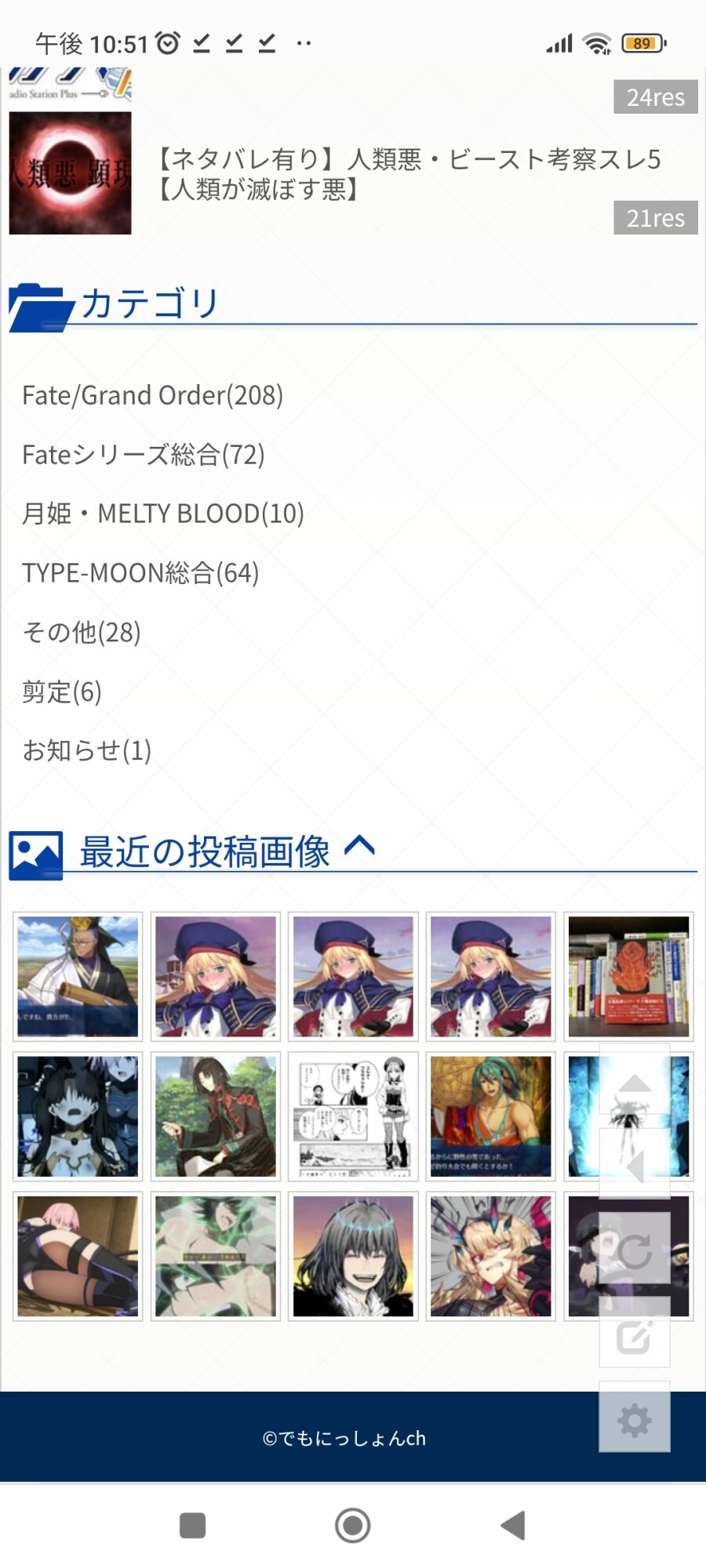Open the TYPE-MOON総合(64) category
The image size is (706, 1568).
pos(140,573)
